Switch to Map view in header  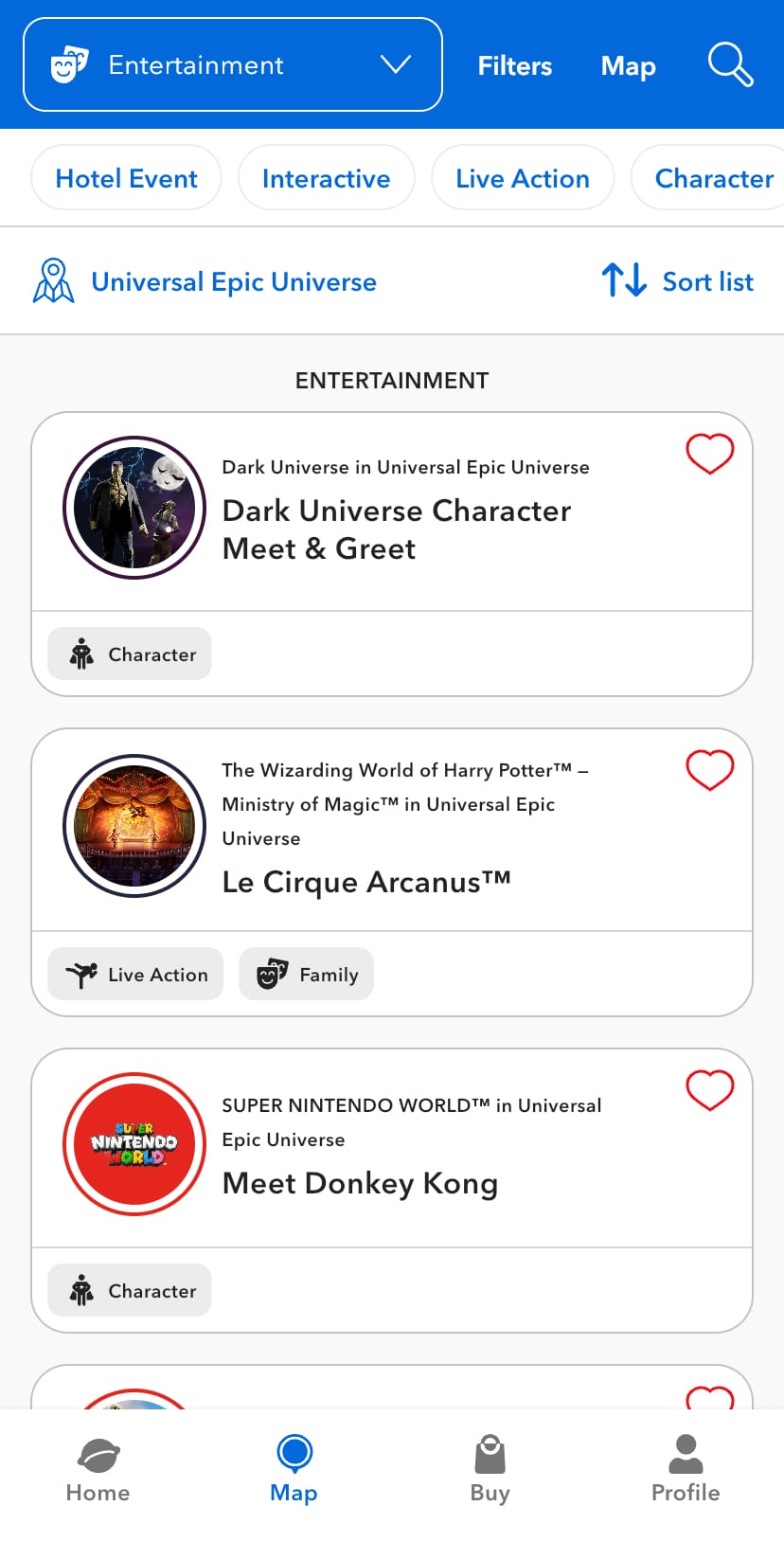pyautogui.click(x=628, y=65)
